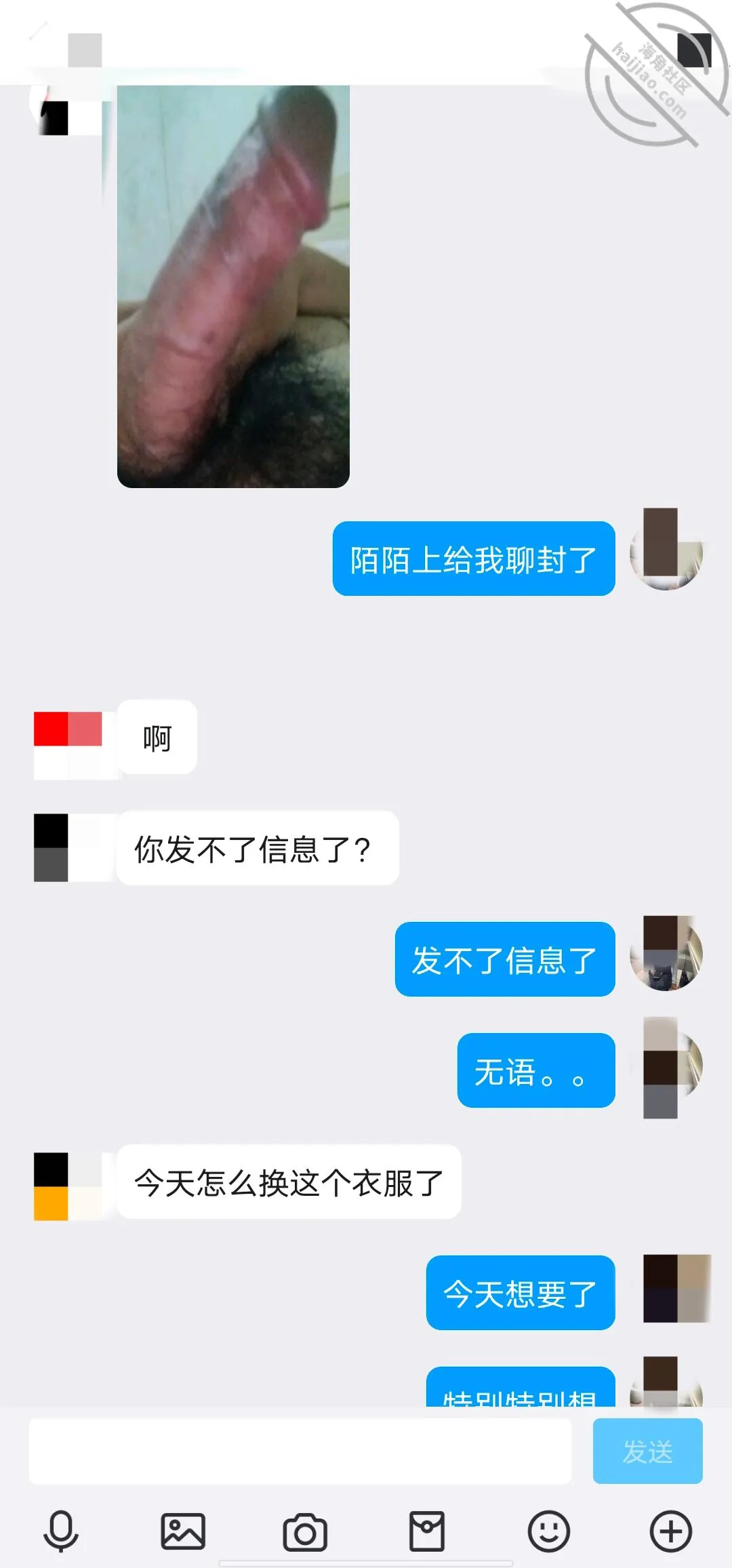The width and height of the screenshot is (732, 1568).
Task: Open the plus more-options menu
Action: click(x=671, y=1531)
